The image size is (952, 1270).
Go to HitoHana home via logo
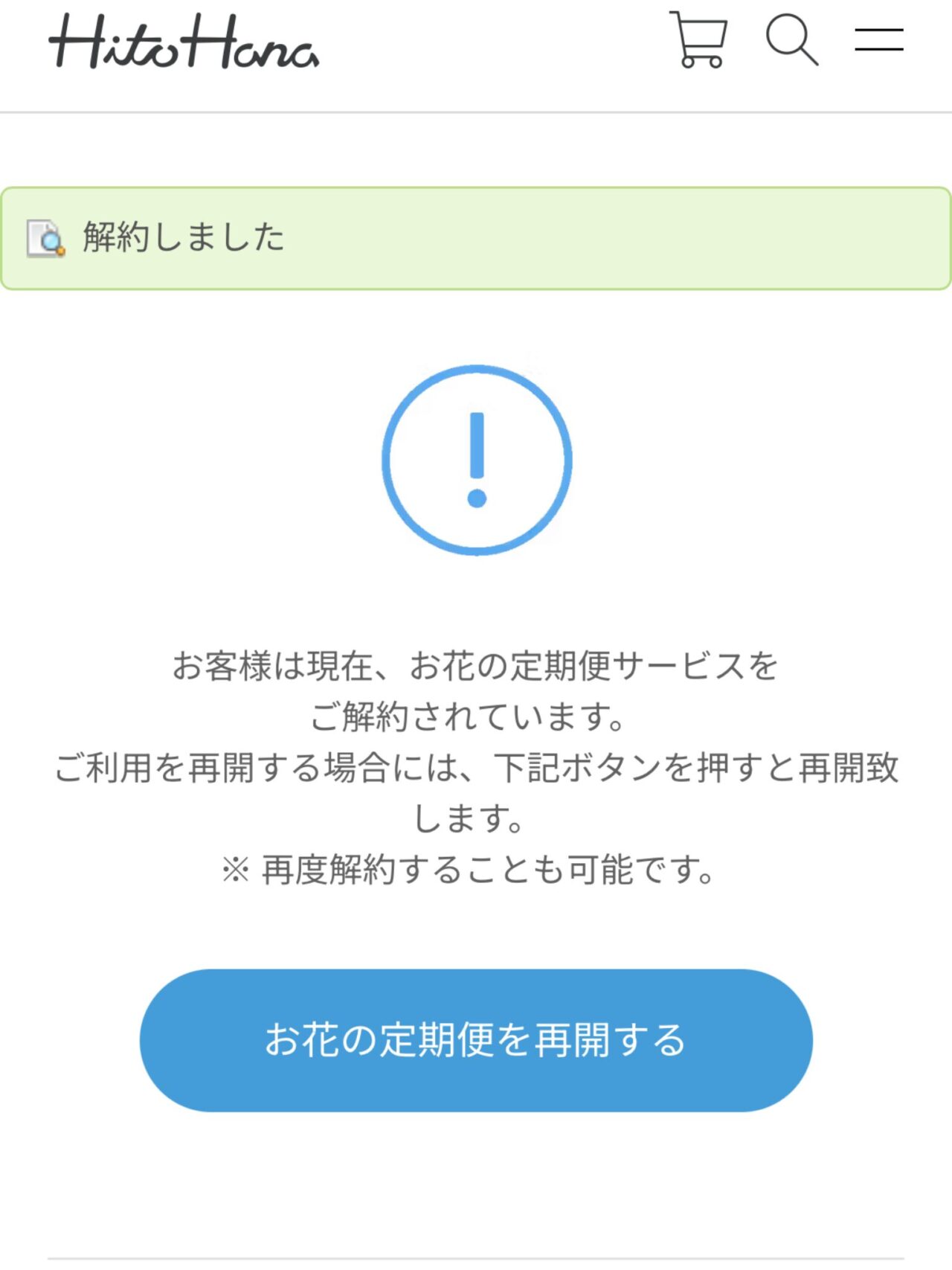(184, 42)
